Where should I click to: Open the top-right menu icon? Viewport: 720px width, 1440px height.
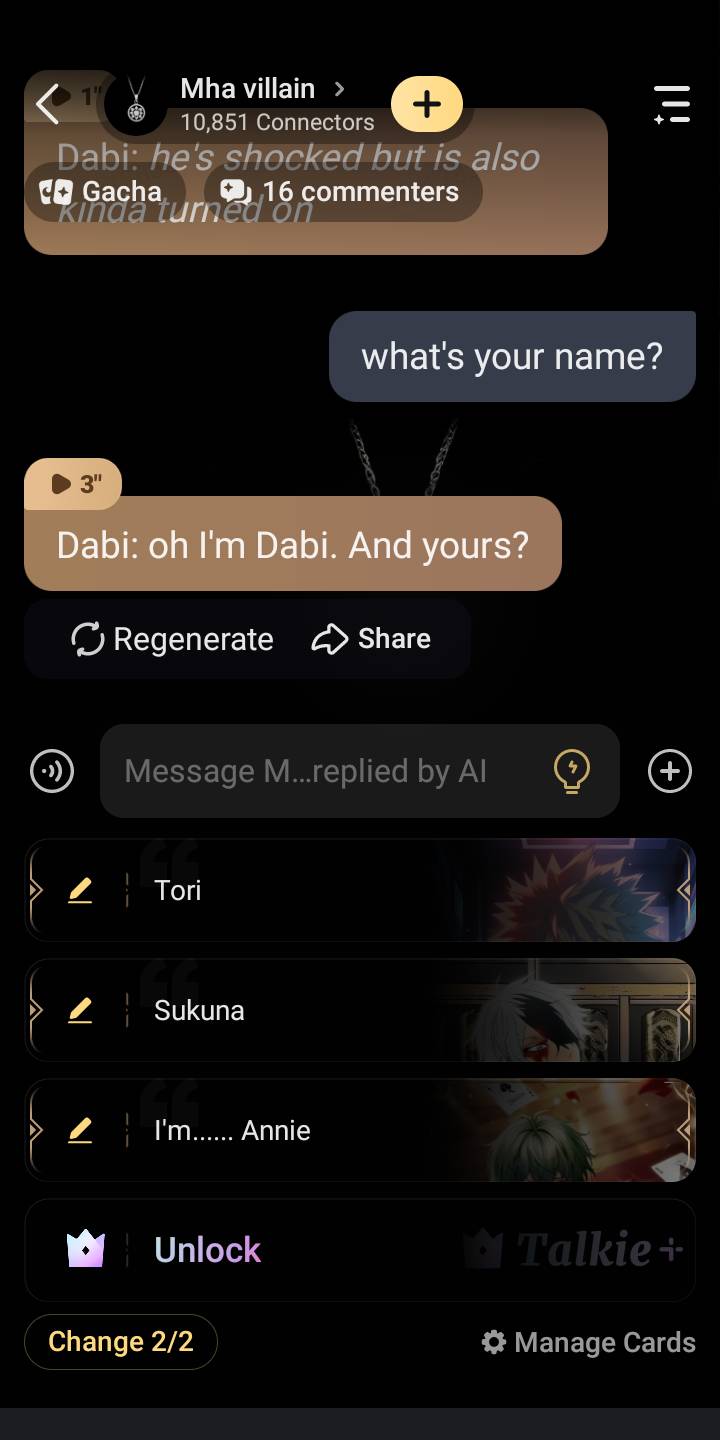672,104
